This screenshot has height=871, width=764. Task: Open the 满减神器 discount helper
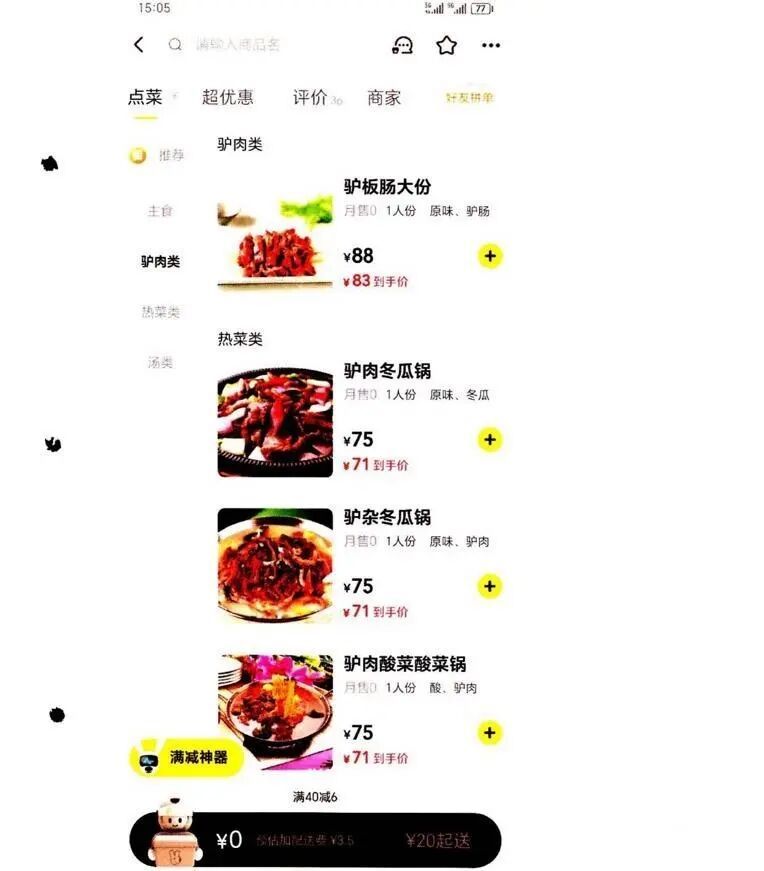187,758
